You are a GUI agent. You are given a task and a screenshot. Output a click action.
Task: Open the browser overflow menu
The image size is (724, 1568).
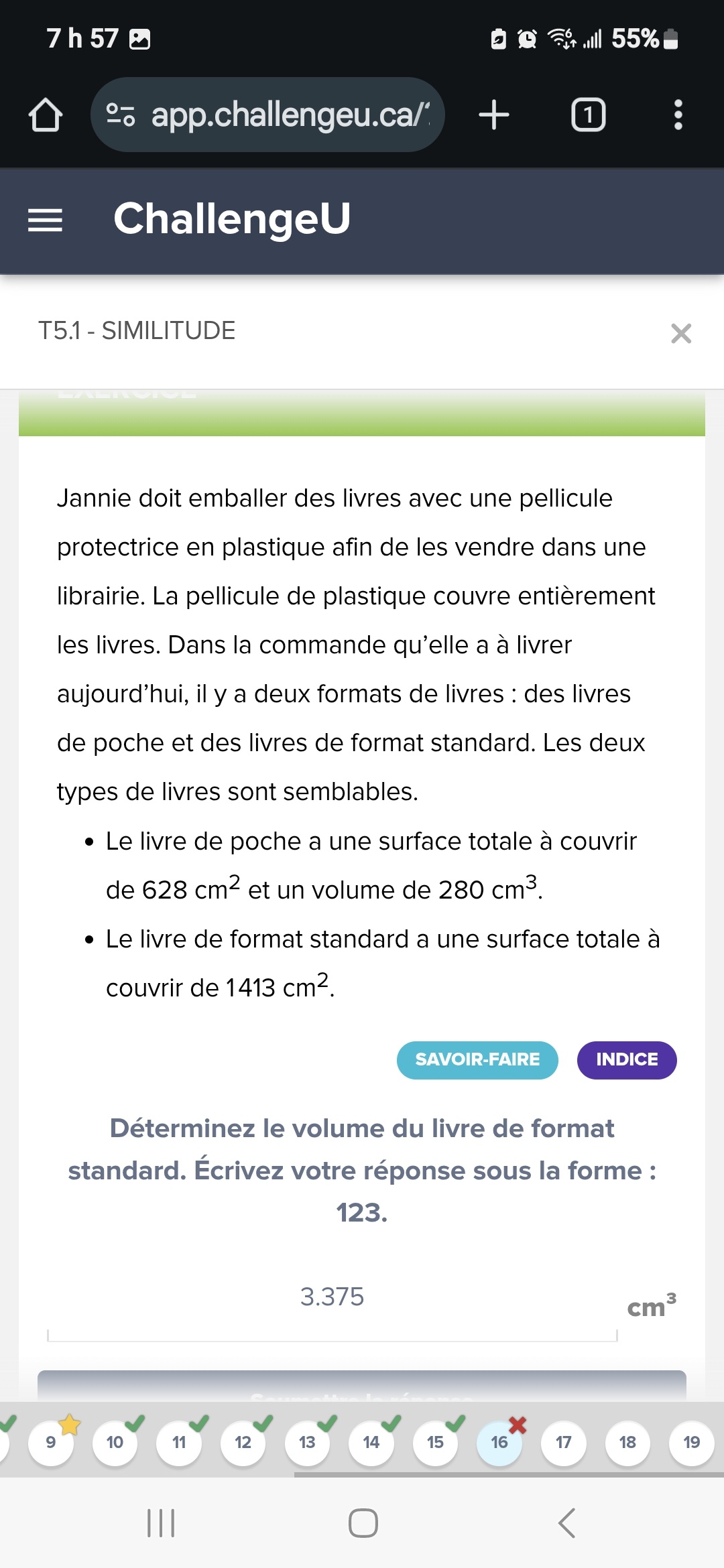coord(678,115)
